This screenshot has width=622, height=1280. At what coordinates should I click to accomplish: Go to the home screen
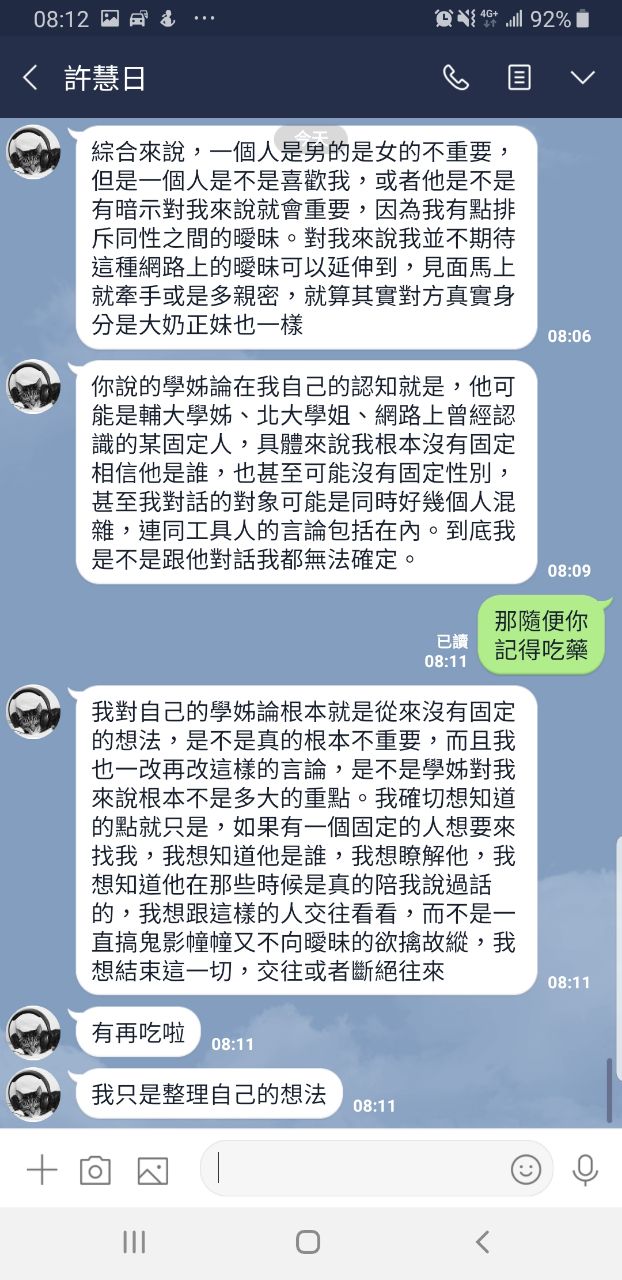click(x=308, y=1242)
